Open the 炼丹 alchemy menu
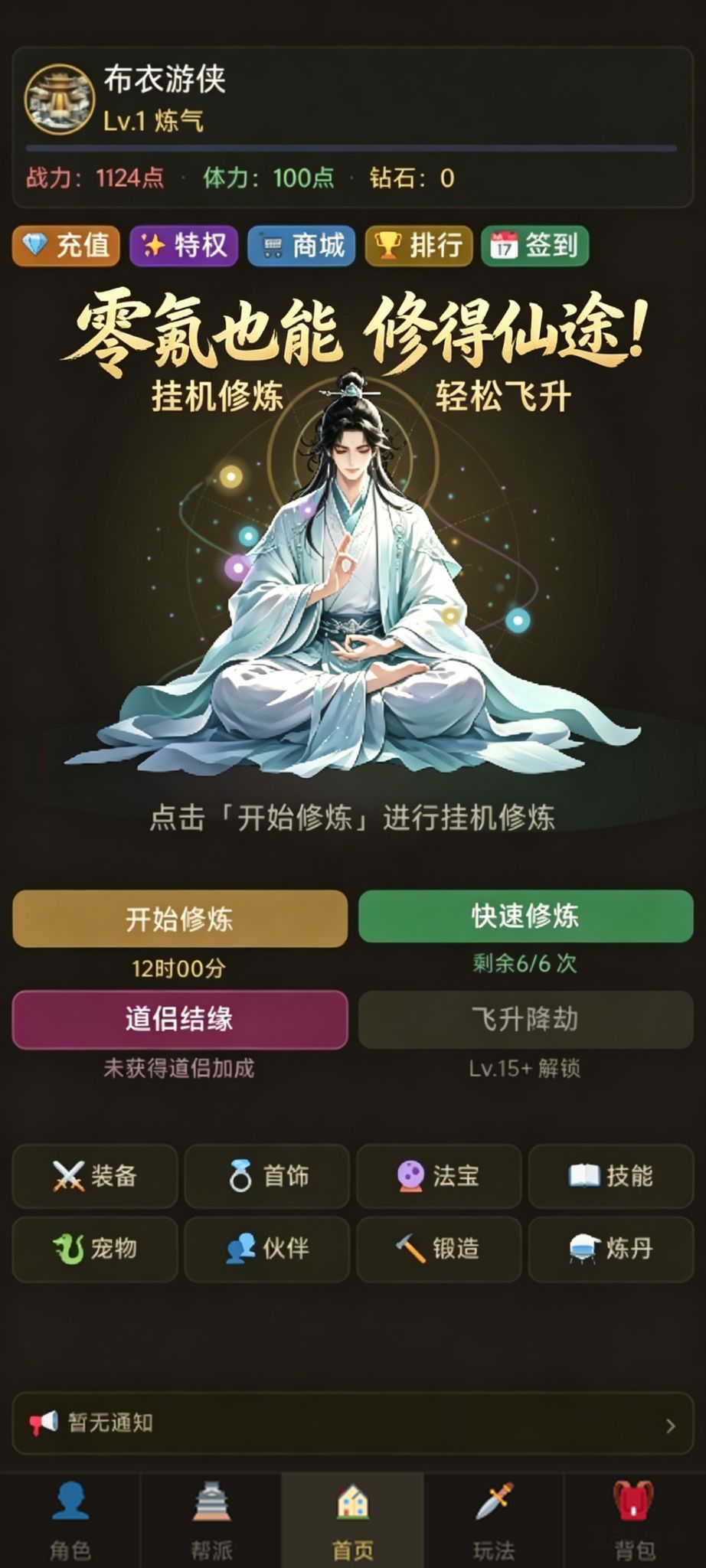Screen dimensions: 706x1568 click(611, 1249)
